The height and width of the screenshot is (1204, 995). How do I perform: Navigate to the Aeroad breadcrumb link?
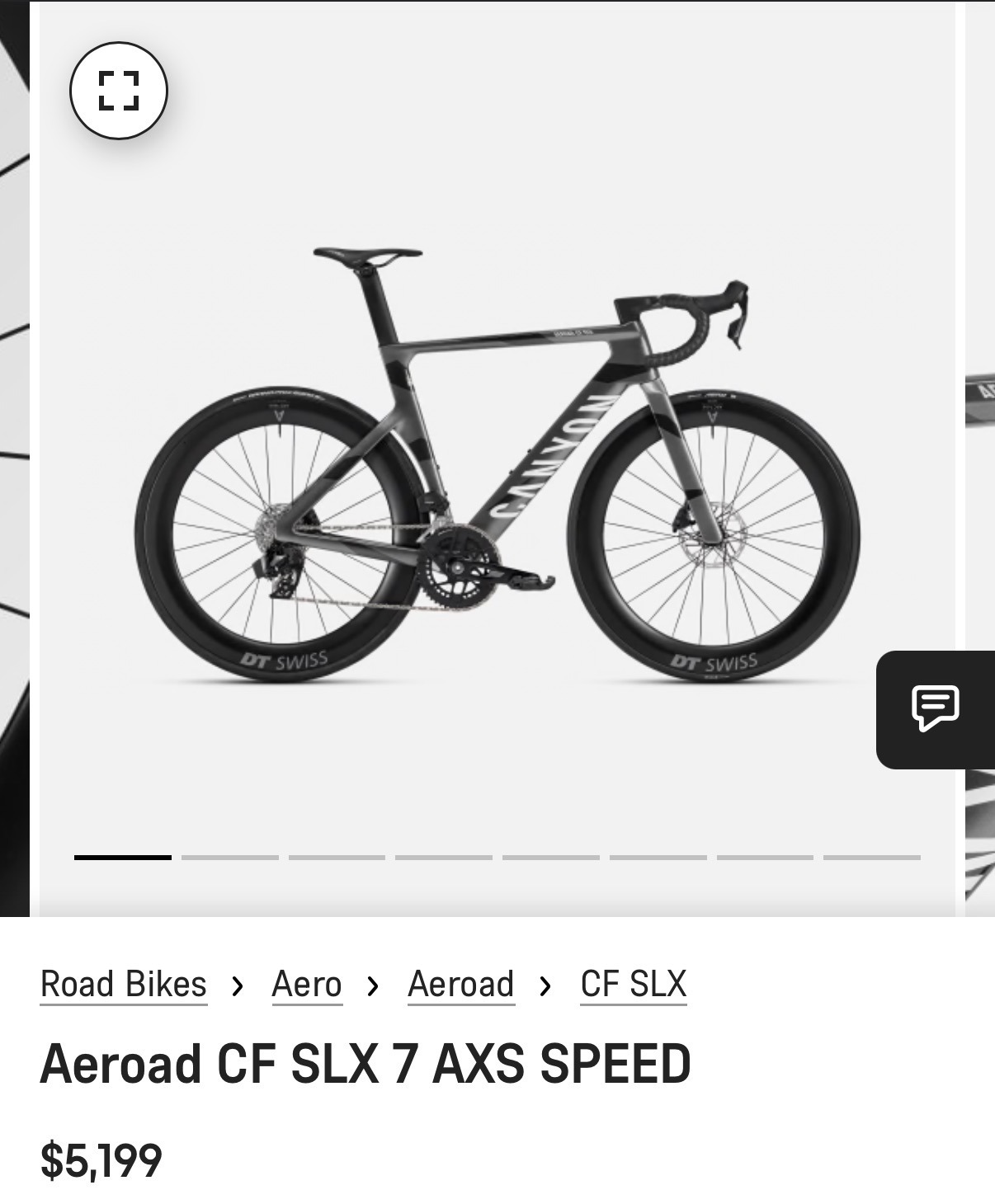(x=461, y=985)
